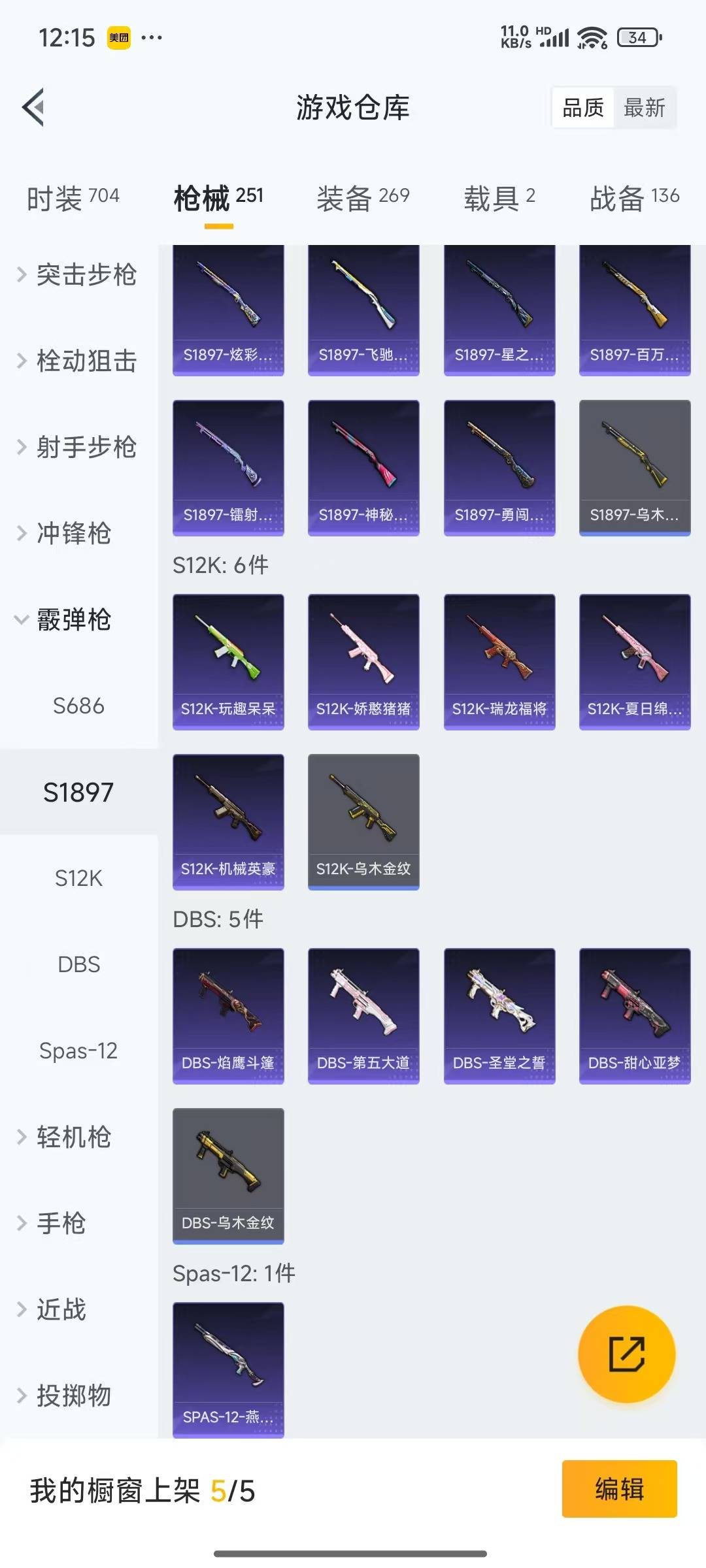Open the S12K-乌木金纹 skin

tap(363, 821)
